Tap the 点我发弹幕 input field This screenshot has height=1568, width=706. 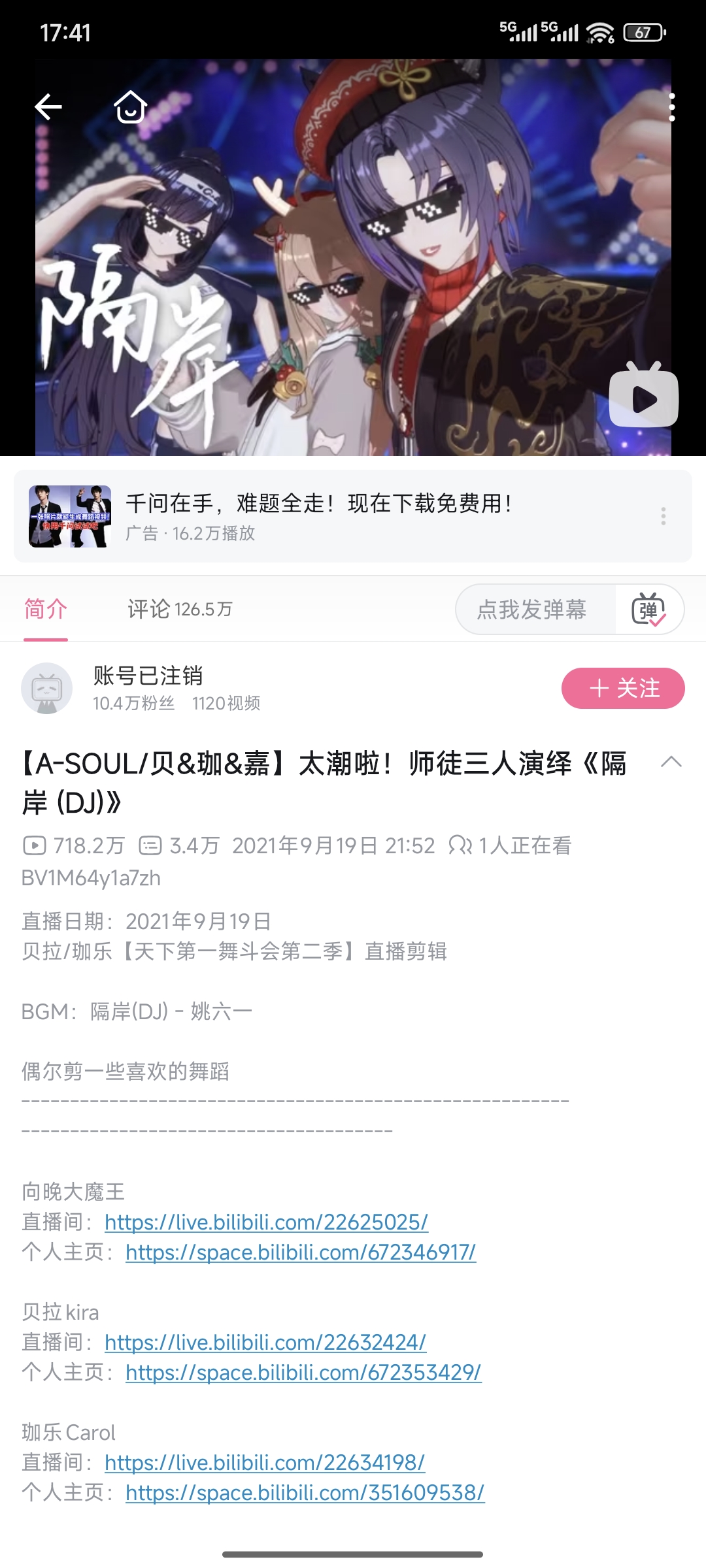pos(532,610)
